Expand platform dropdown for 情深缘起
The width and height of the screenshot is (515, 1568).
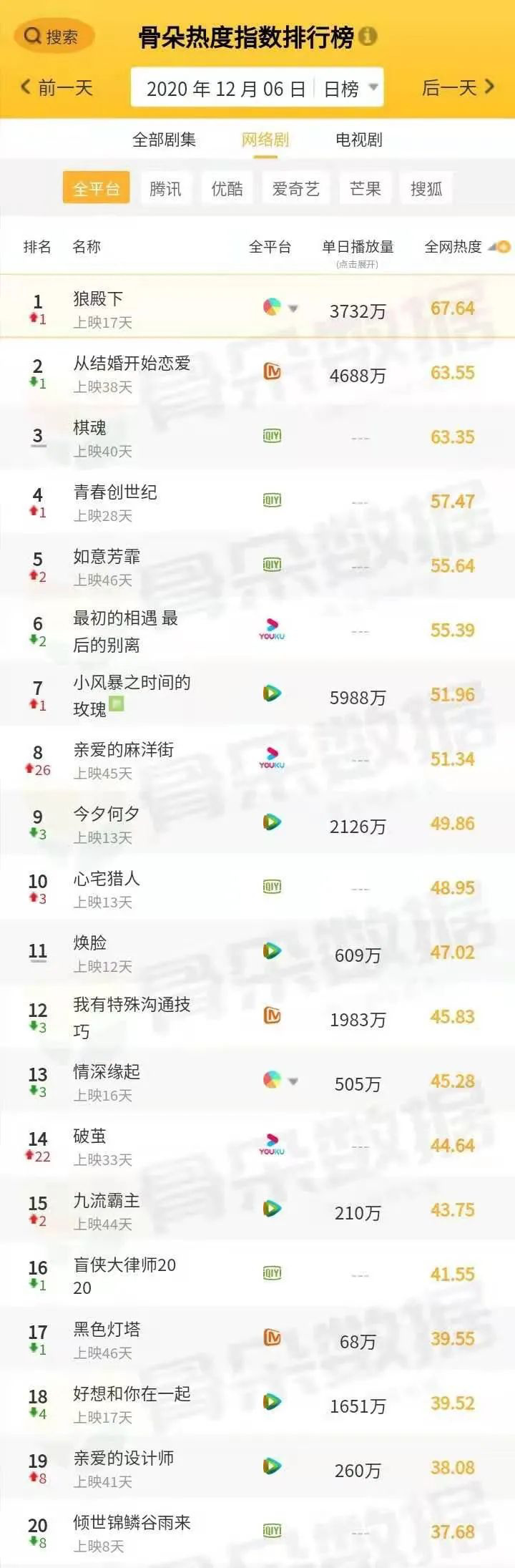293,1081
